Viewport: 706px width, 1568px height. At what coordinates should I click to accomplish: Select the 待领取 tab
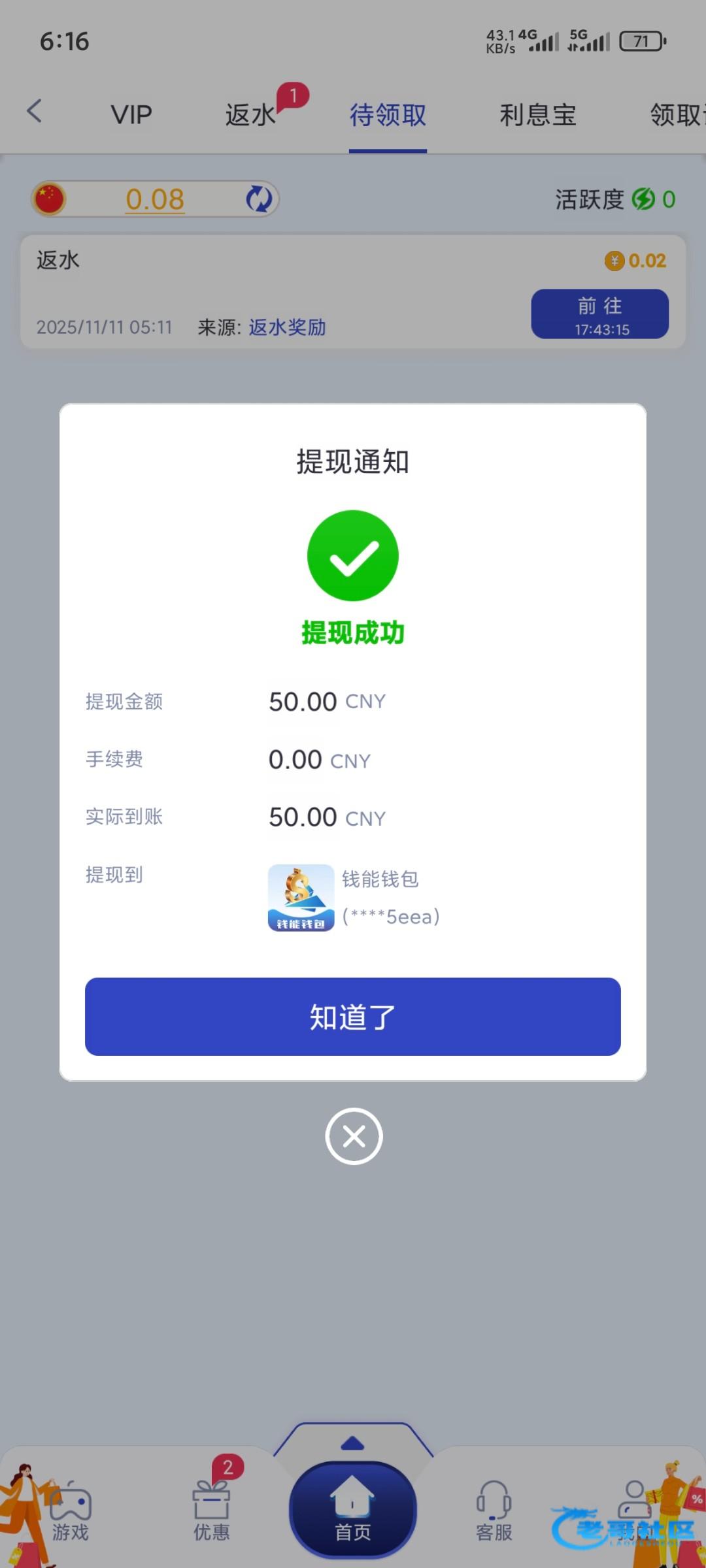click(x=388, y=115)
